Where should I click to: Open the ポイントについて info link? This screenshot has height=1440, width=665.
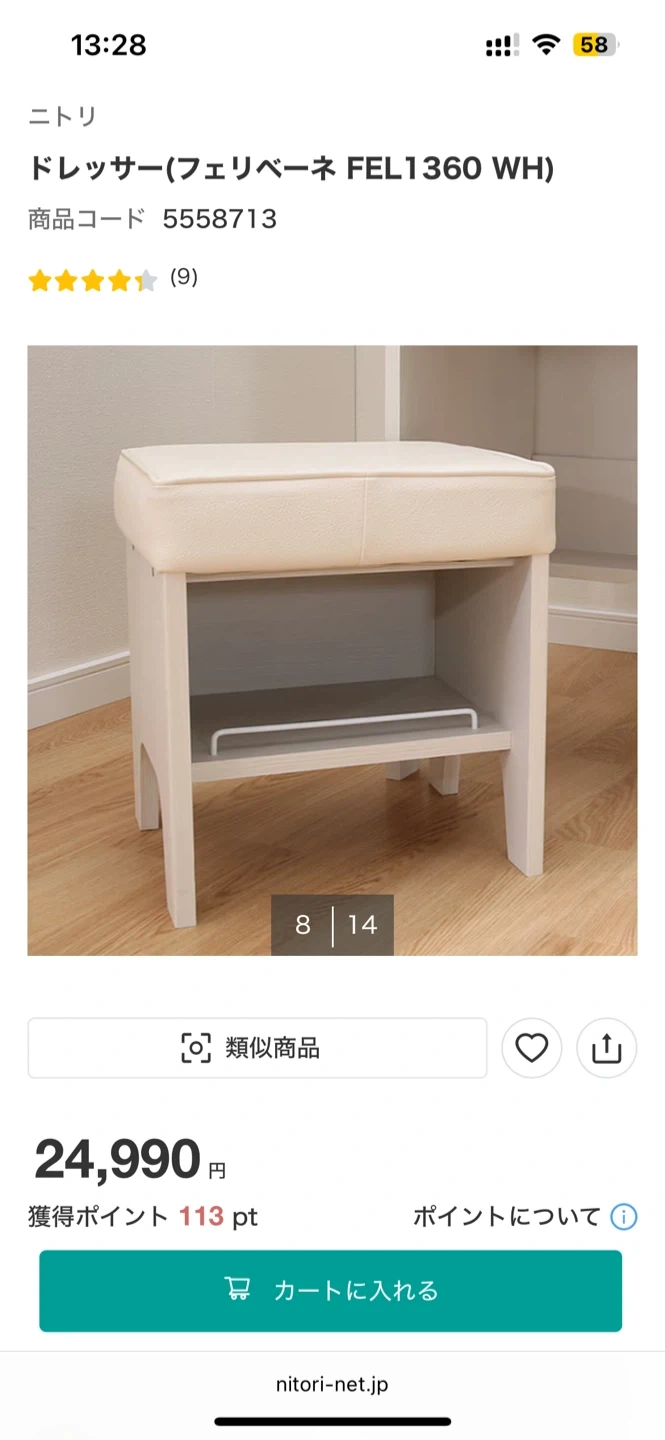(524, 1217)
